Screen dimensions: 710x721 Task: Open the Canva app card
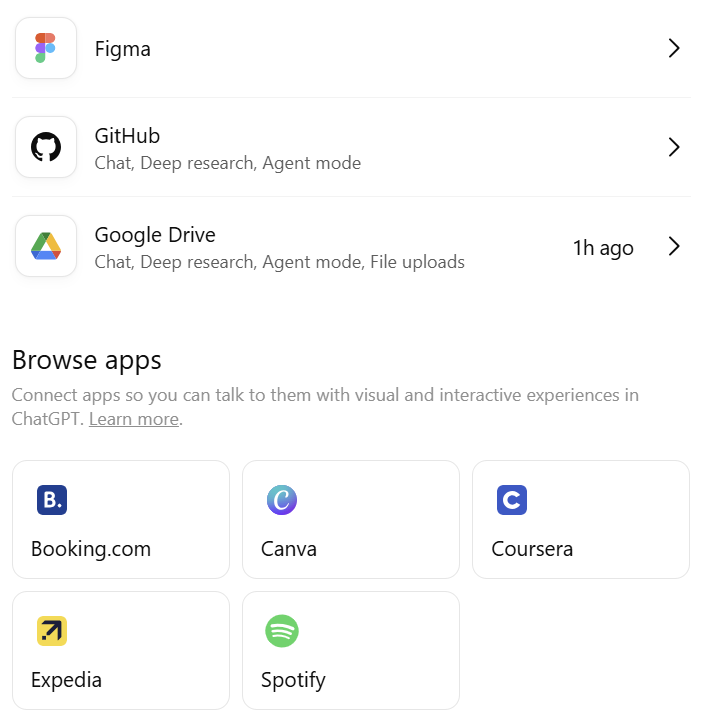click(x=350, y=519)
